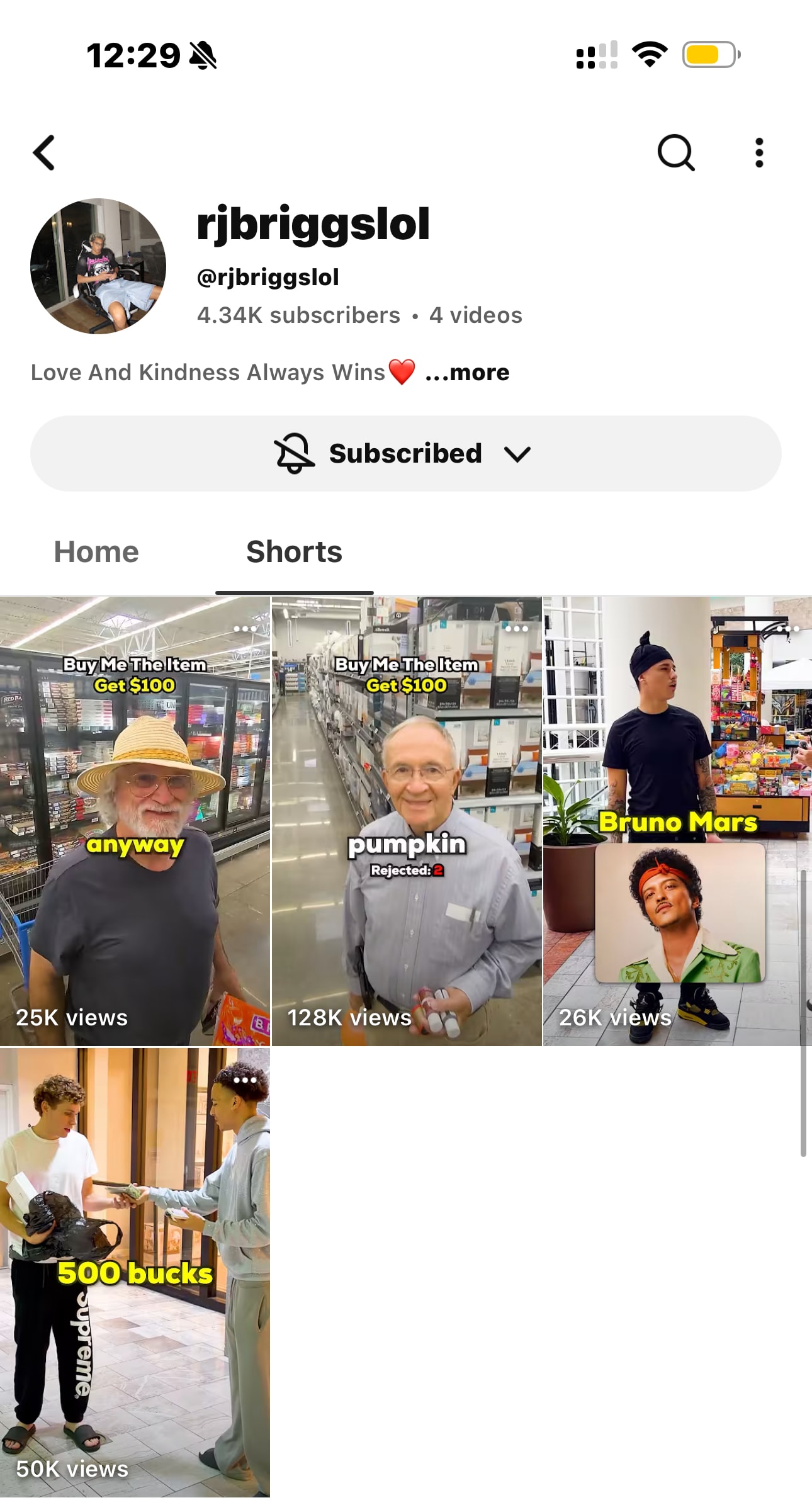
Task: Open options for the 25K views short
Action: 245,628
